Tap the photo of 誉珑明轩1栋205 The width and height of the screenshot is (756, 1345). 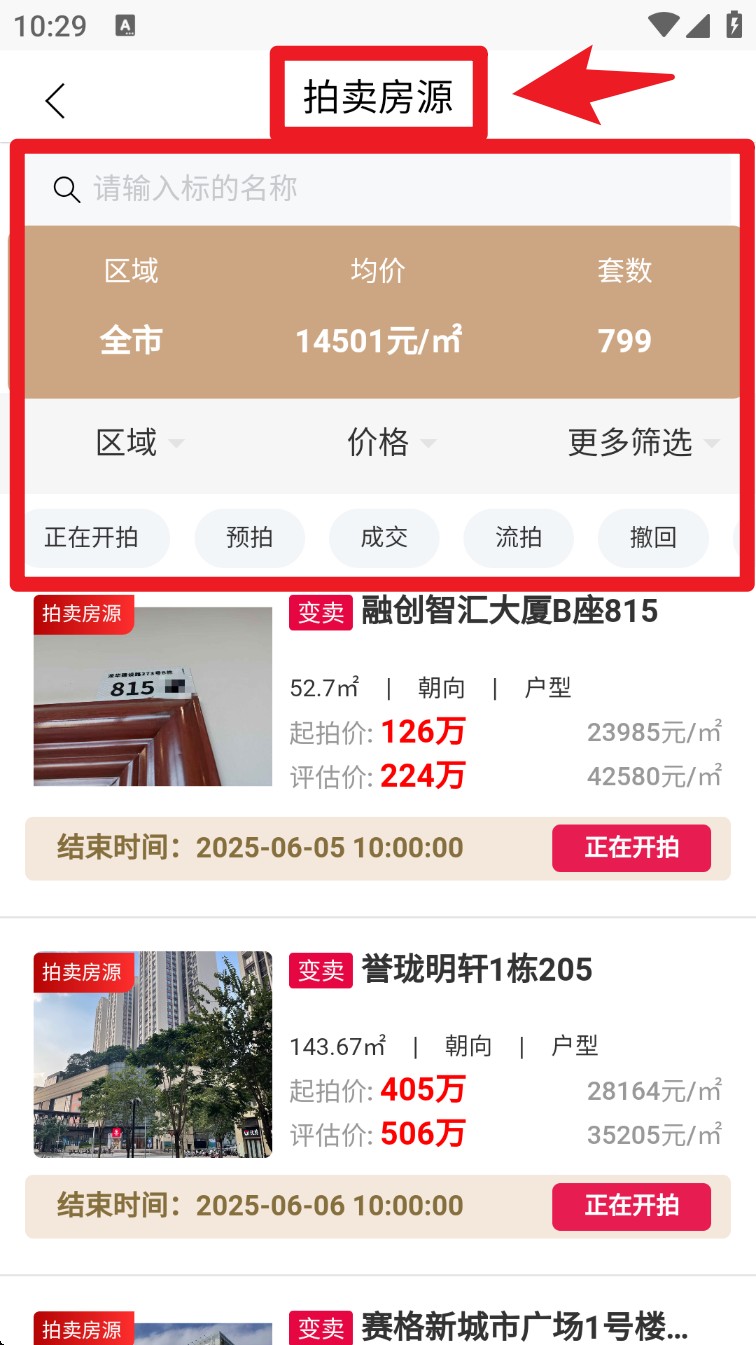tap(152, 1054)
